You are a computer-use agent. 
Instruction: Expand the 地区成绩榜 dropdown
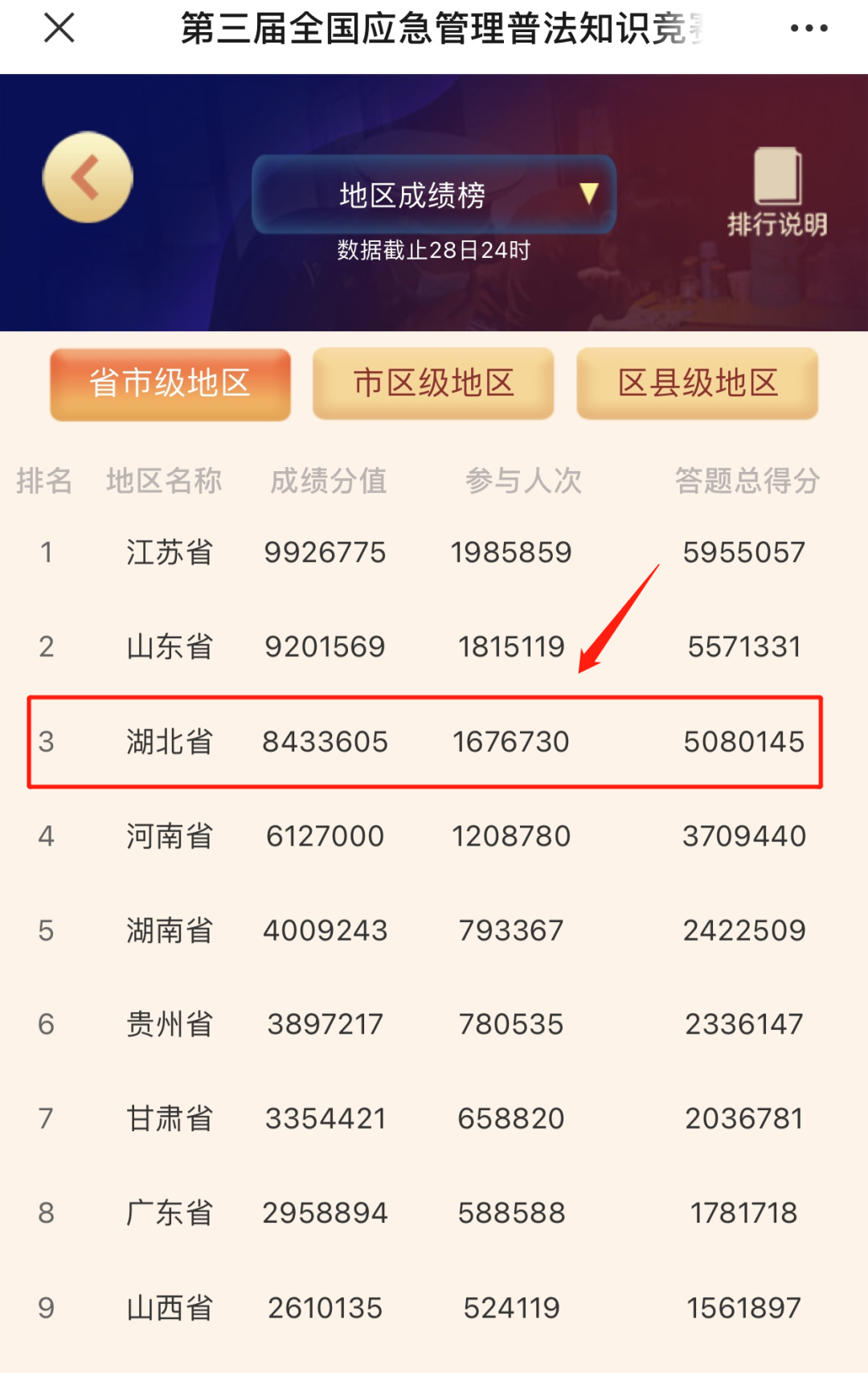434,195
